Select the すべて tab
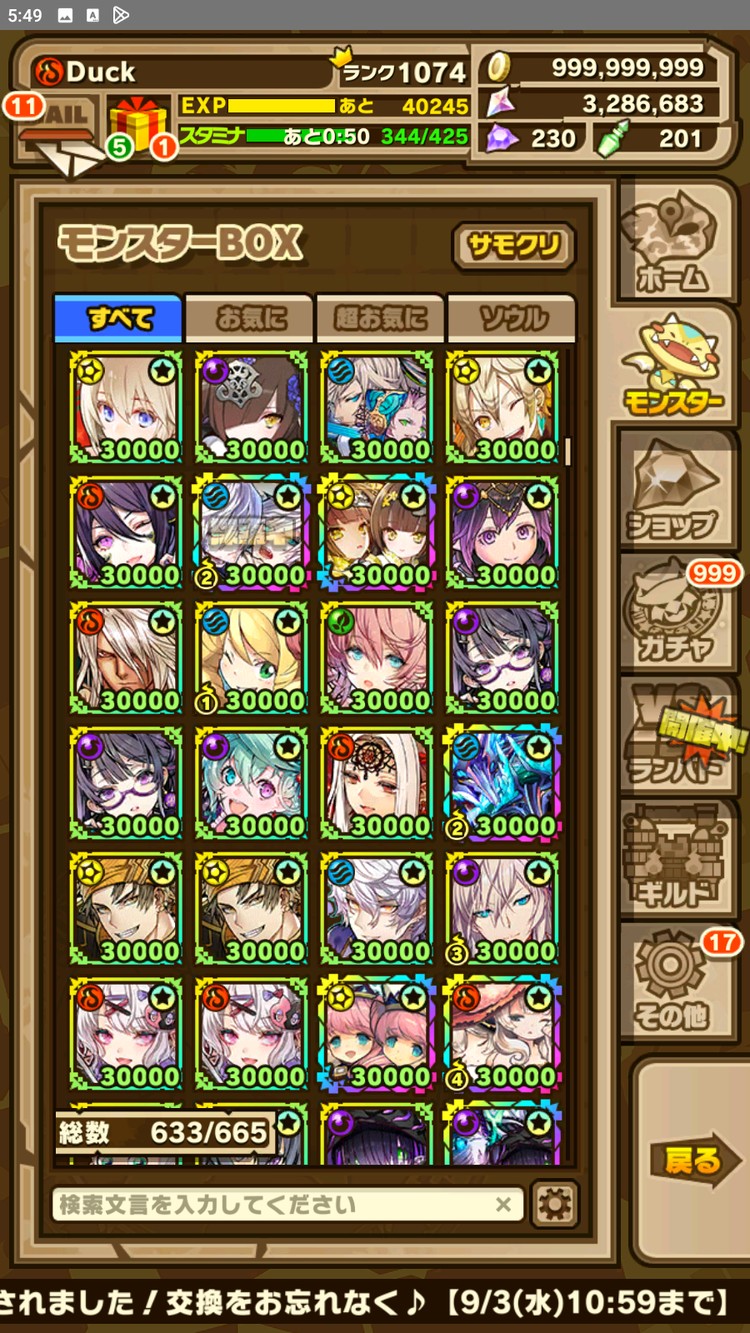This screenshot has height=1333, width=750. click(119, 319)
